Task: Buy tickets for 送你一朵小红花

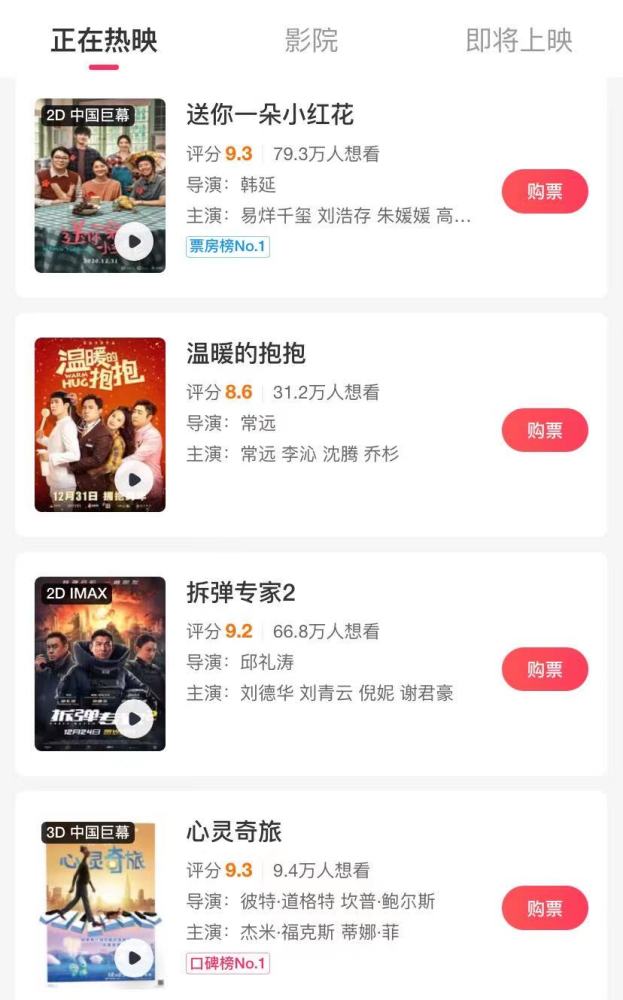Action: (x=544, y=191)
